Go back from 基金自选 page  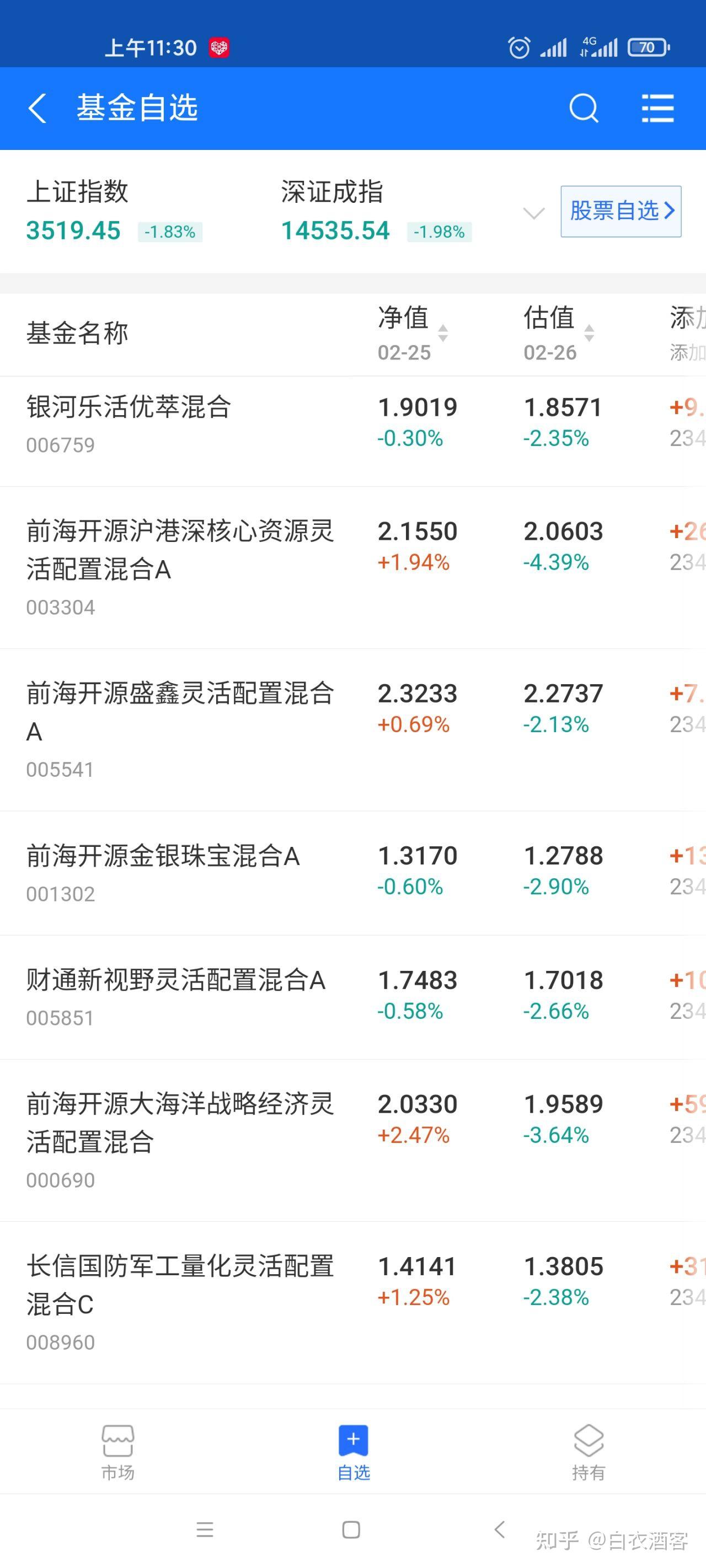pos(38,109)
